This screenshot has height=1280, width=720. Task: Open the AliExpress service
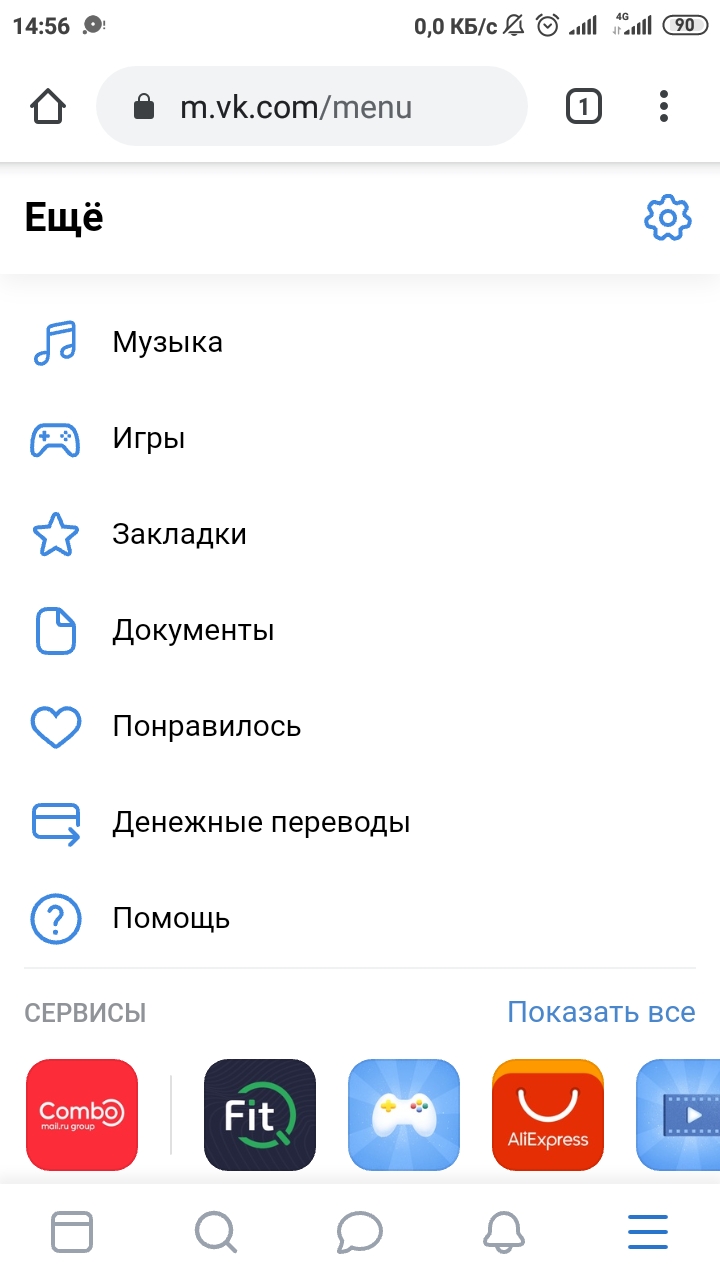coord(548,1114)
